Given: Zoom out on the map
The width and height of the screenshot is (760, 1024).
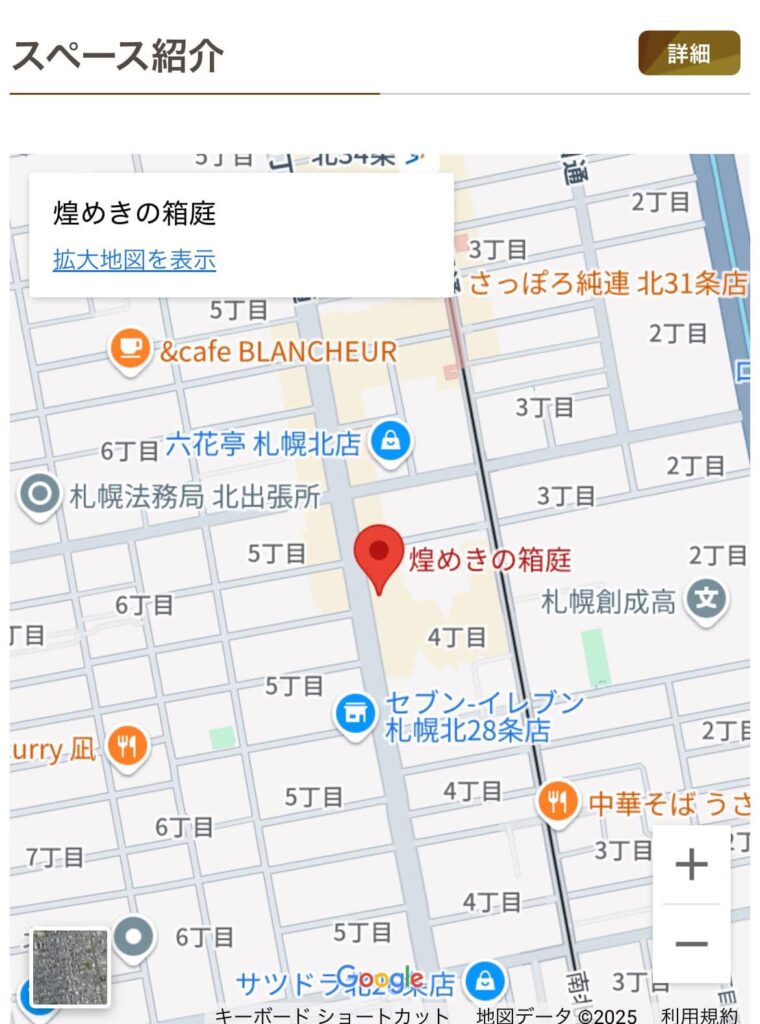Looking at the screenshot, I should (x=691, y=943).
